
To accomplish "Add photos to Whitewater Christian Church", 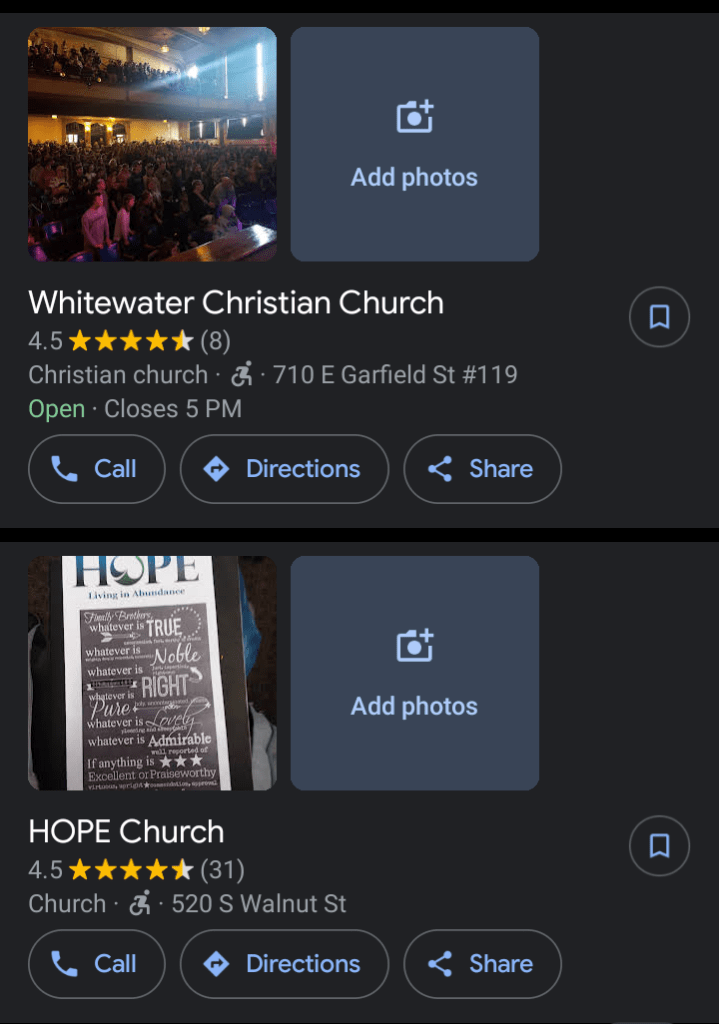I will [x=414, y=144].
